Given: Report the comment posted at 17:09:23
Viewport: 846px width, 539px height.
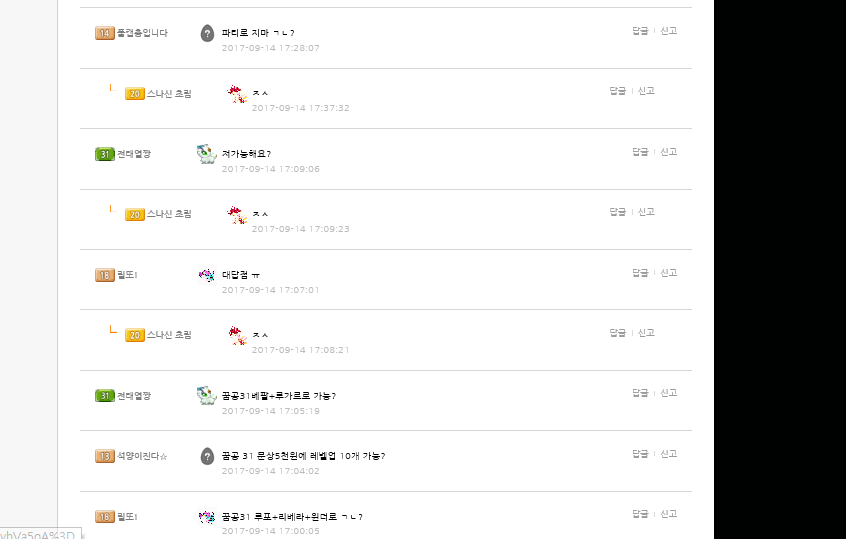Looking at the screenshot, I should 646,212.
